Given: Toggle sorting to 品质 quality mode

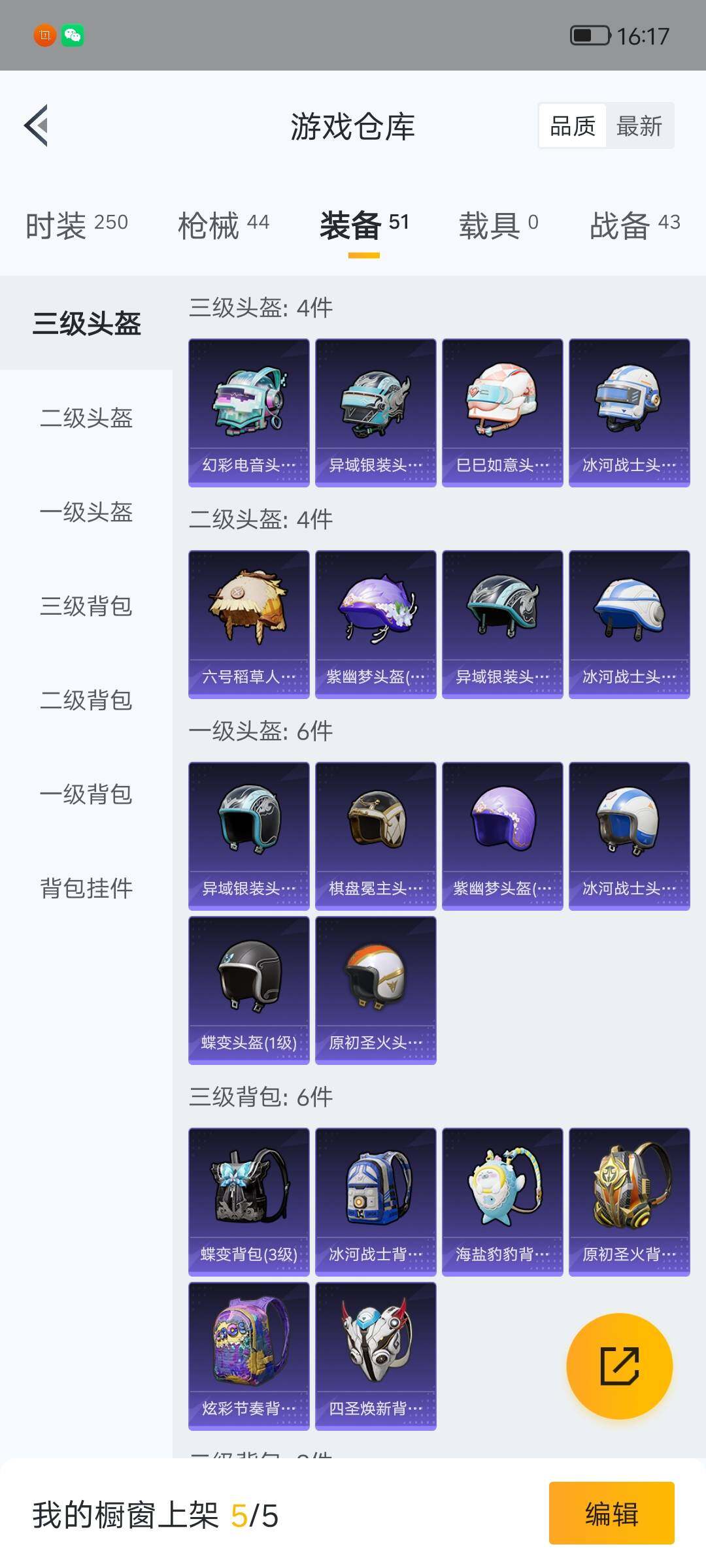Looking at the screenshot, I should click(x=572, y=125).
